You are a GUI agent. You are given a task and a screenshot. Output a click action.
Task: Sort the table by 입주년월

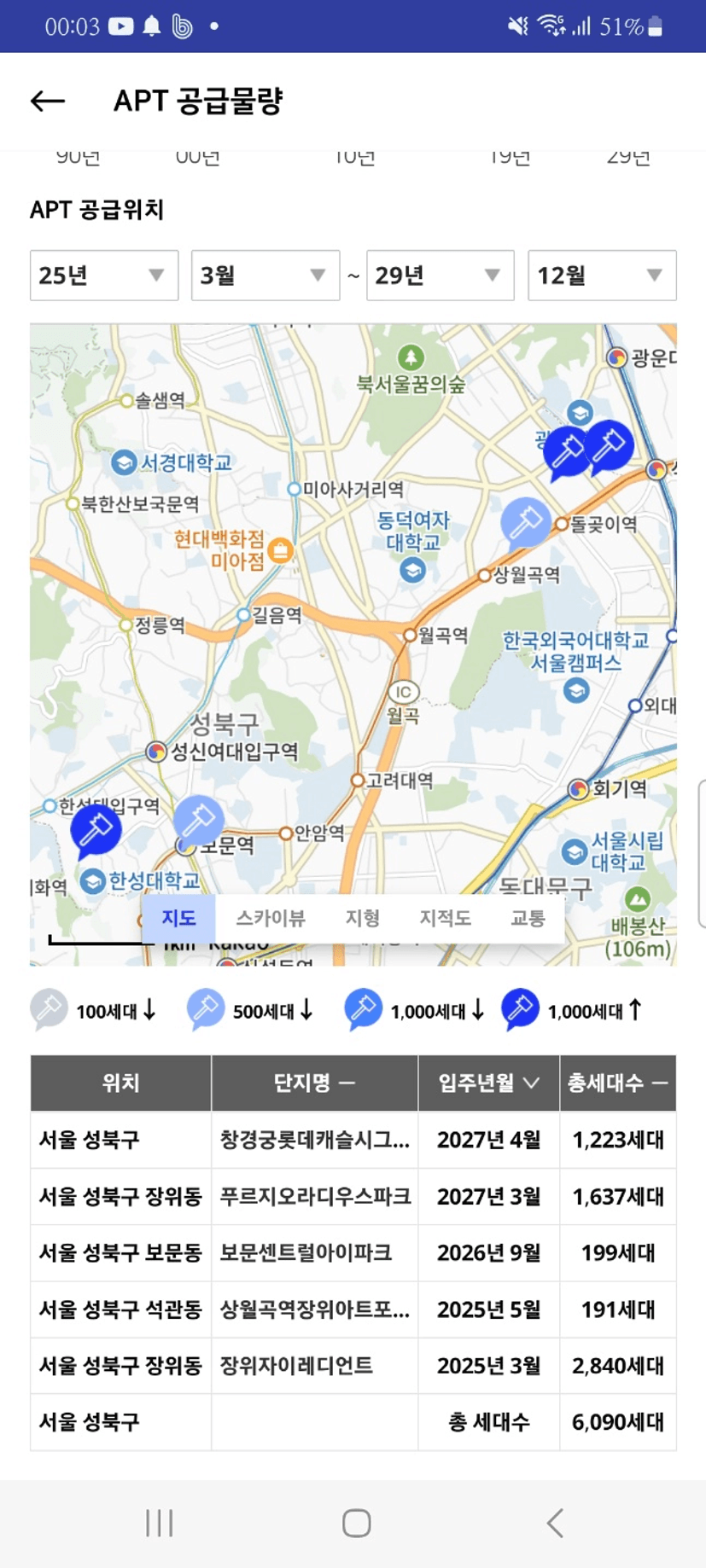(488, 1083)
